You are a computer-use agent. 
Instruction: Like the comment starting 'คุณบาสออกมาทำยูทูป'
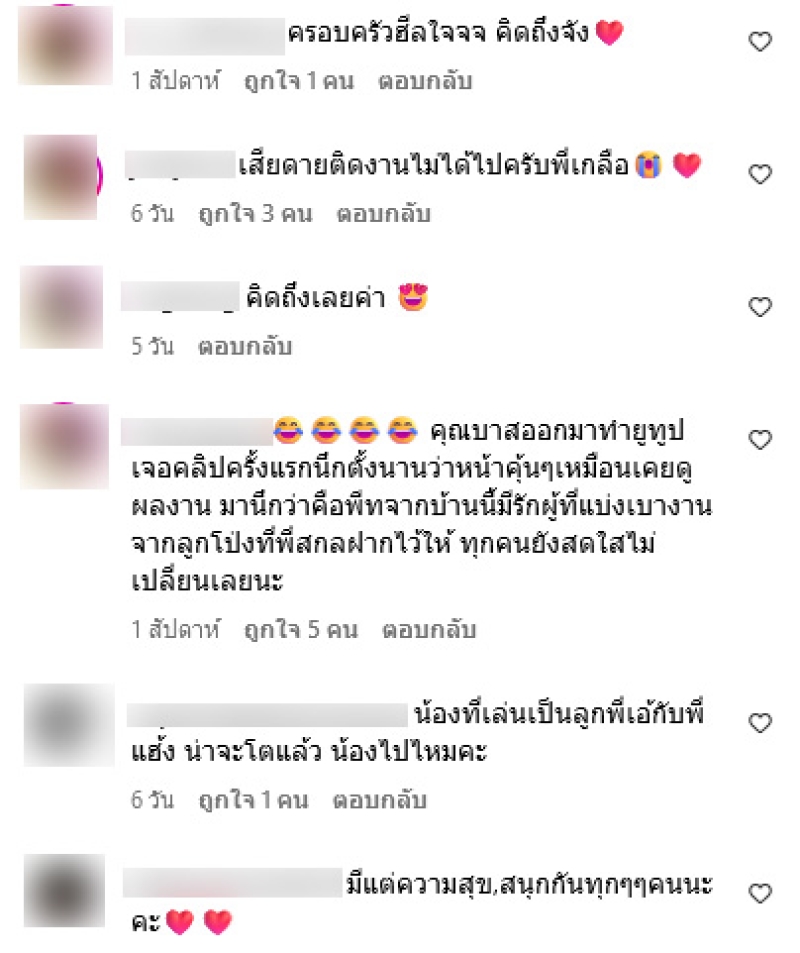tap(760, 439)
